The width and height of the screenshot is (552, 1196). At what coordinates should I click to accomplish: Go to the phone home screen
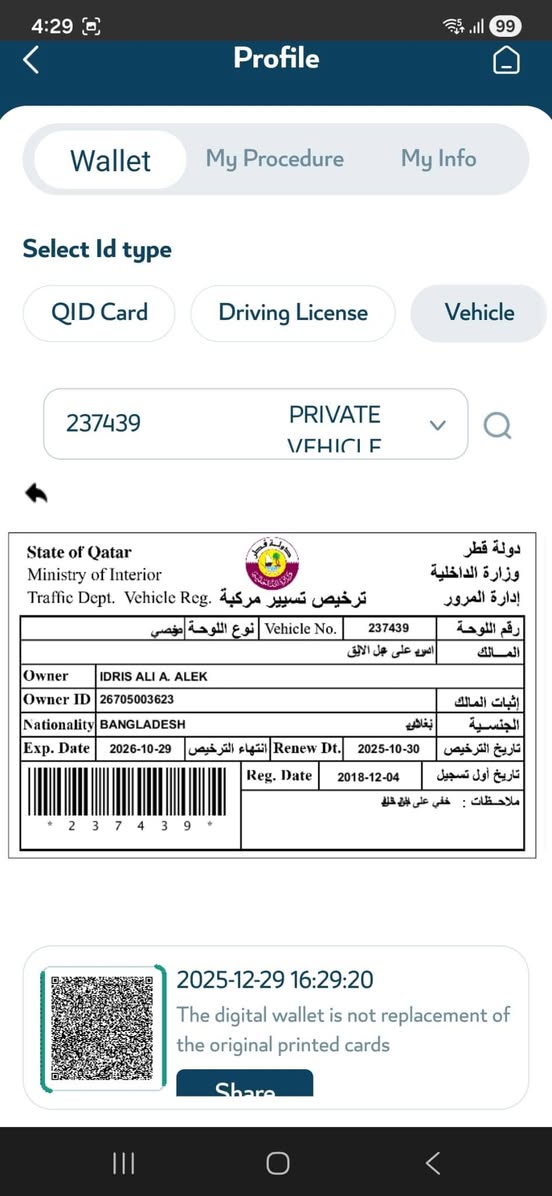click(278, 1162)
